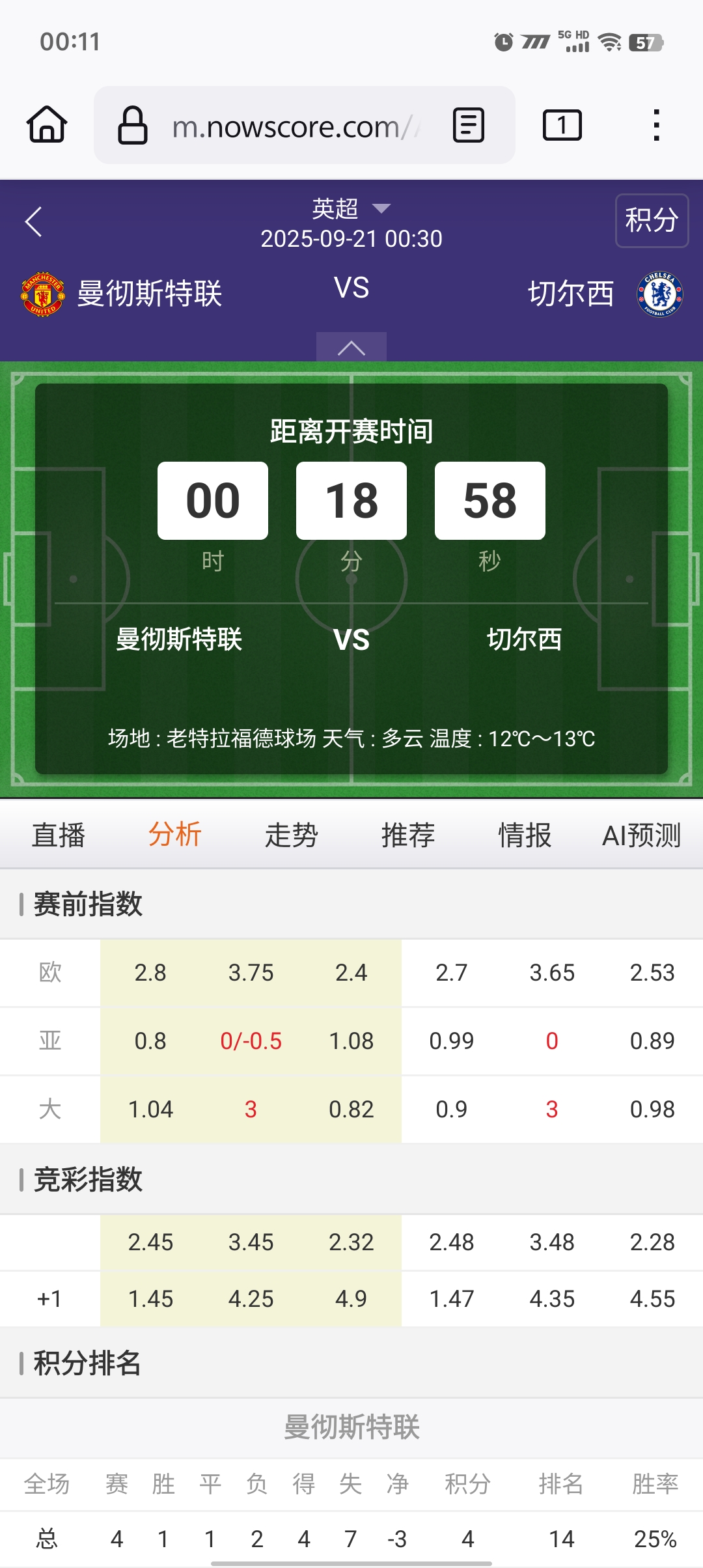
Task: Open the browser overflow menu
Action: pos(656,125)
